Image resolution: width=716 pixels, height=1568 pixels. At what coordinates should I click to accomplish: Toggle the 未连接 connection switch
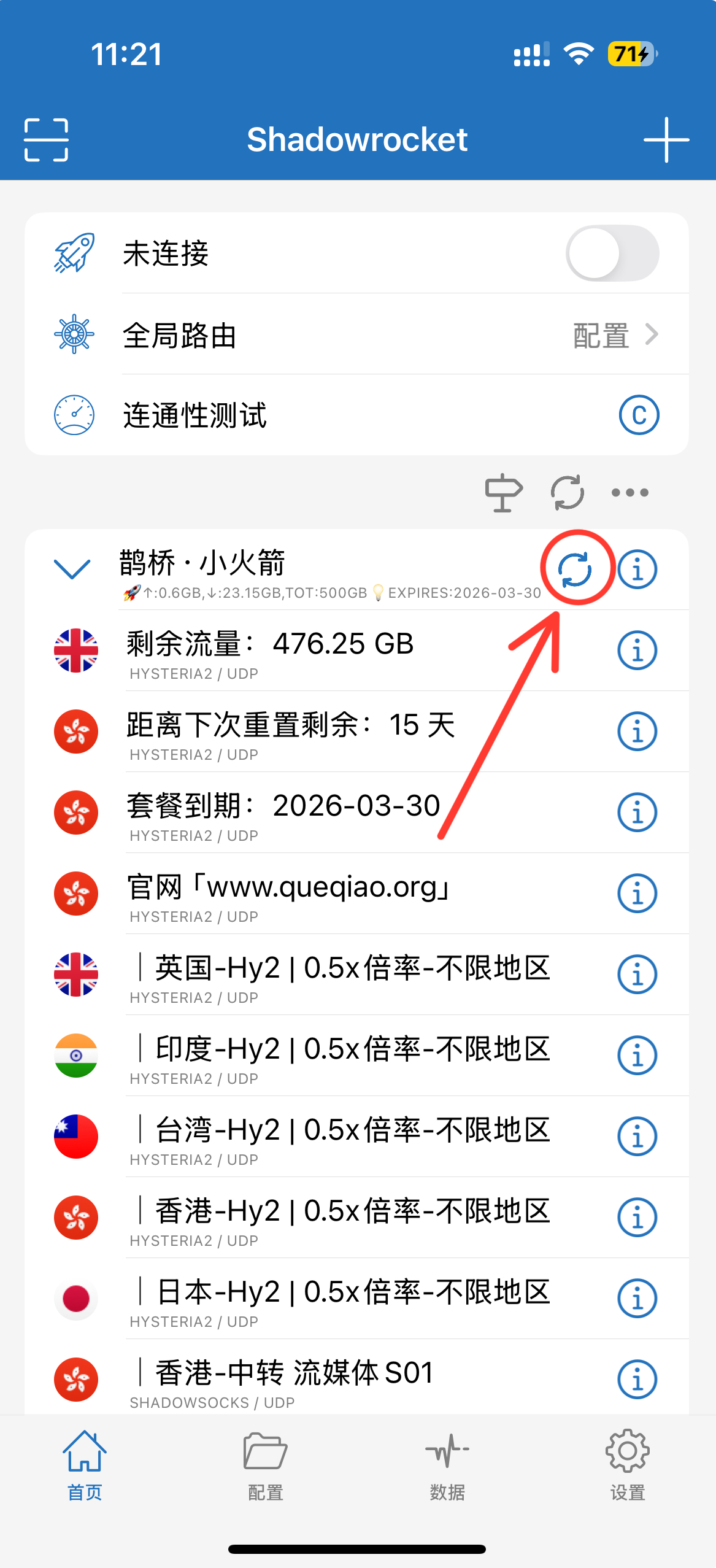[612, 253]
